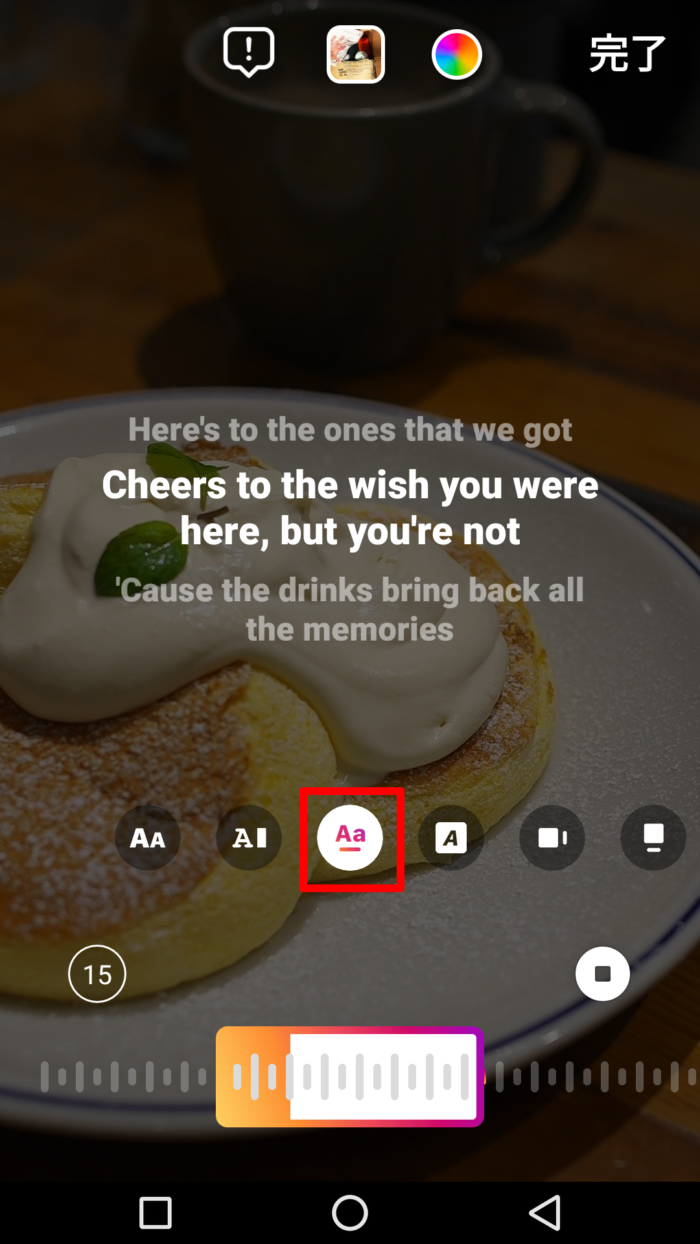Screen dimensions: 700x1244
Task: Stop the music preview
Action: 602,973
